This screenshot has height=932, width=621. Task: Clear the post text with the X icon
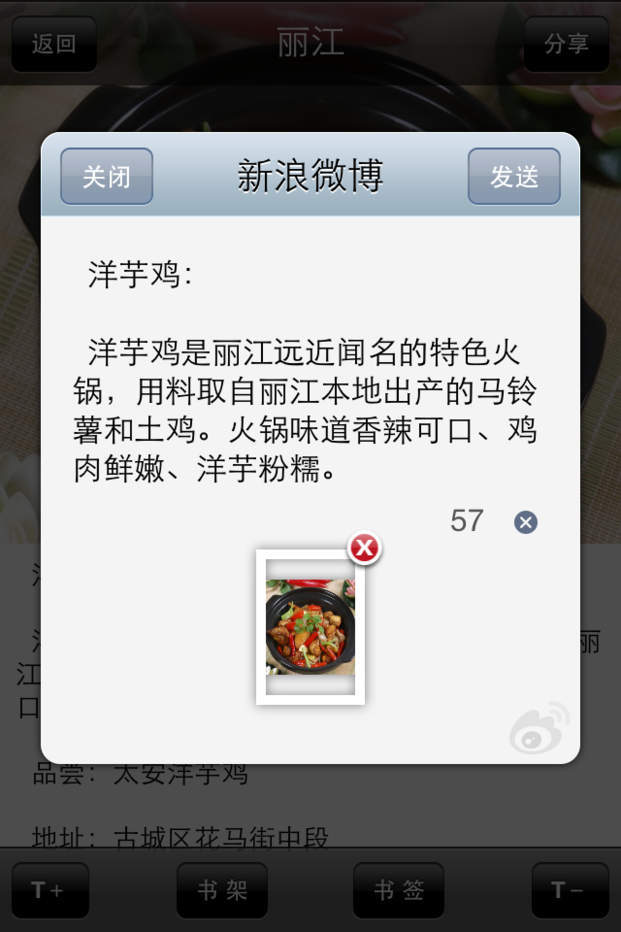pyautogui.click(x=525, y=522)
